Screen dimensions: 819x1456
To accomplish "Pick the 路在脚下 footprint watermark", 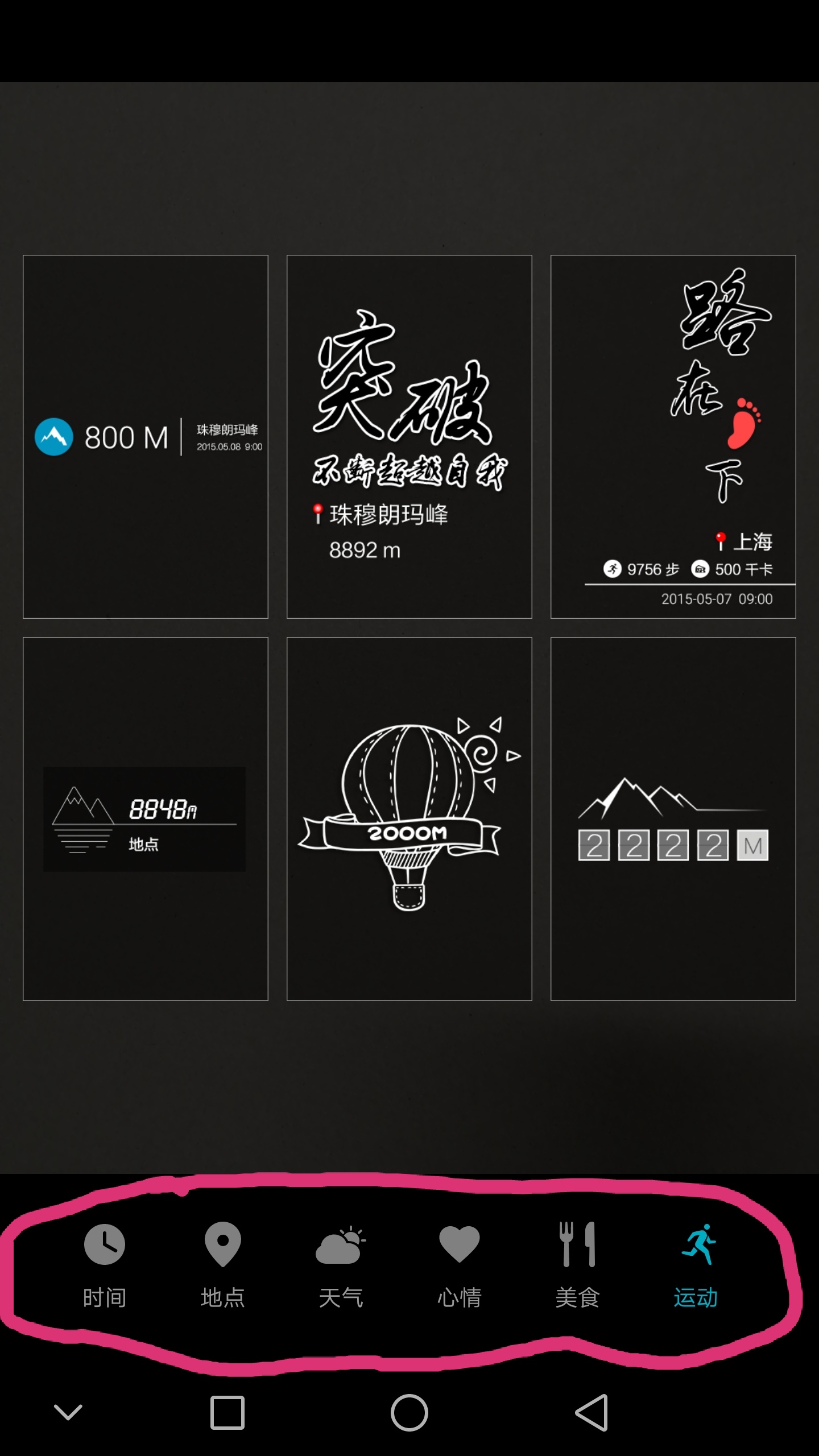I will (673, 437).
